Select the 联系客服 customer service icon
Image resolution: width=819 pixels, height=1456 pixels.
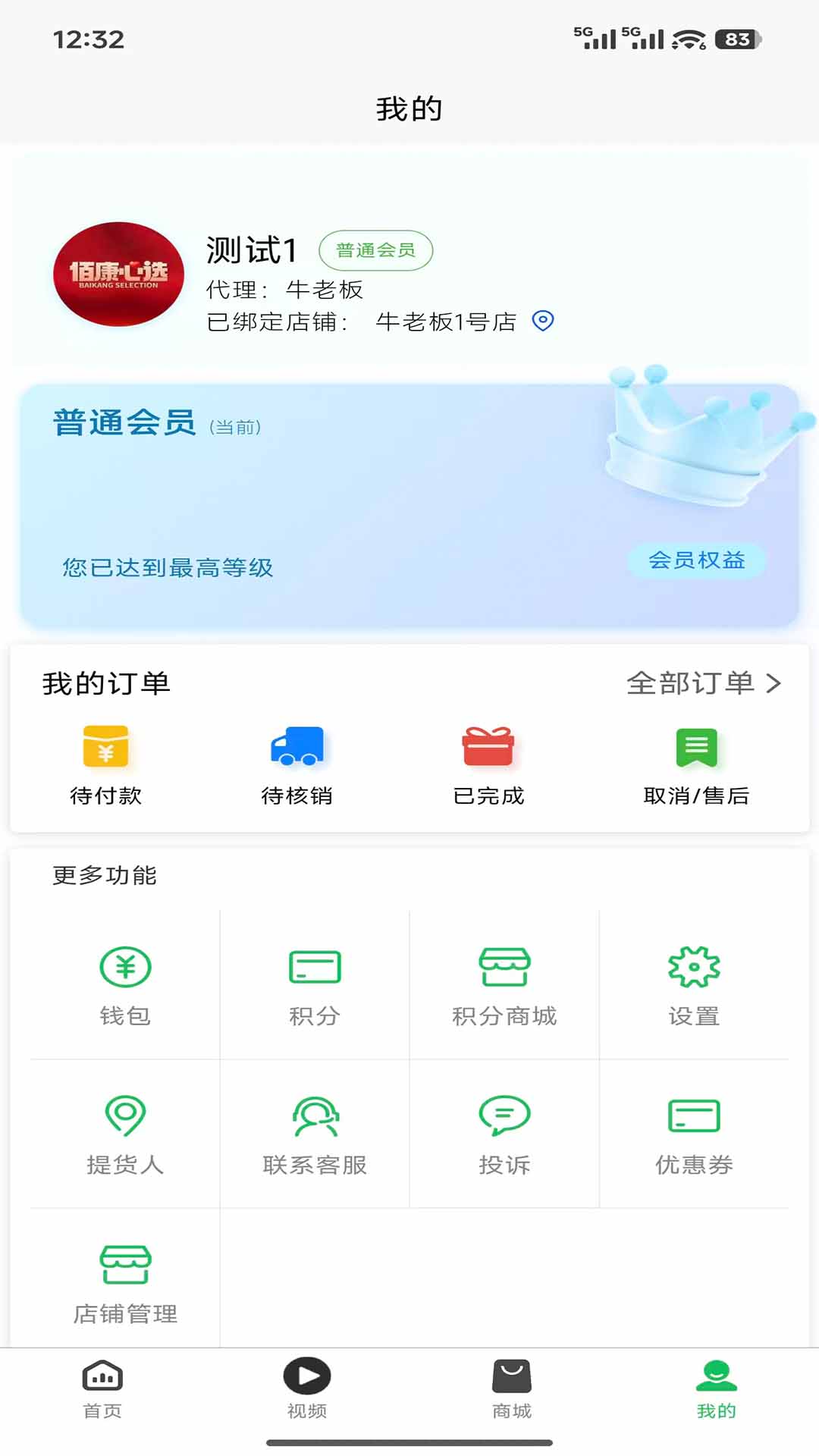coord(314,1116)
